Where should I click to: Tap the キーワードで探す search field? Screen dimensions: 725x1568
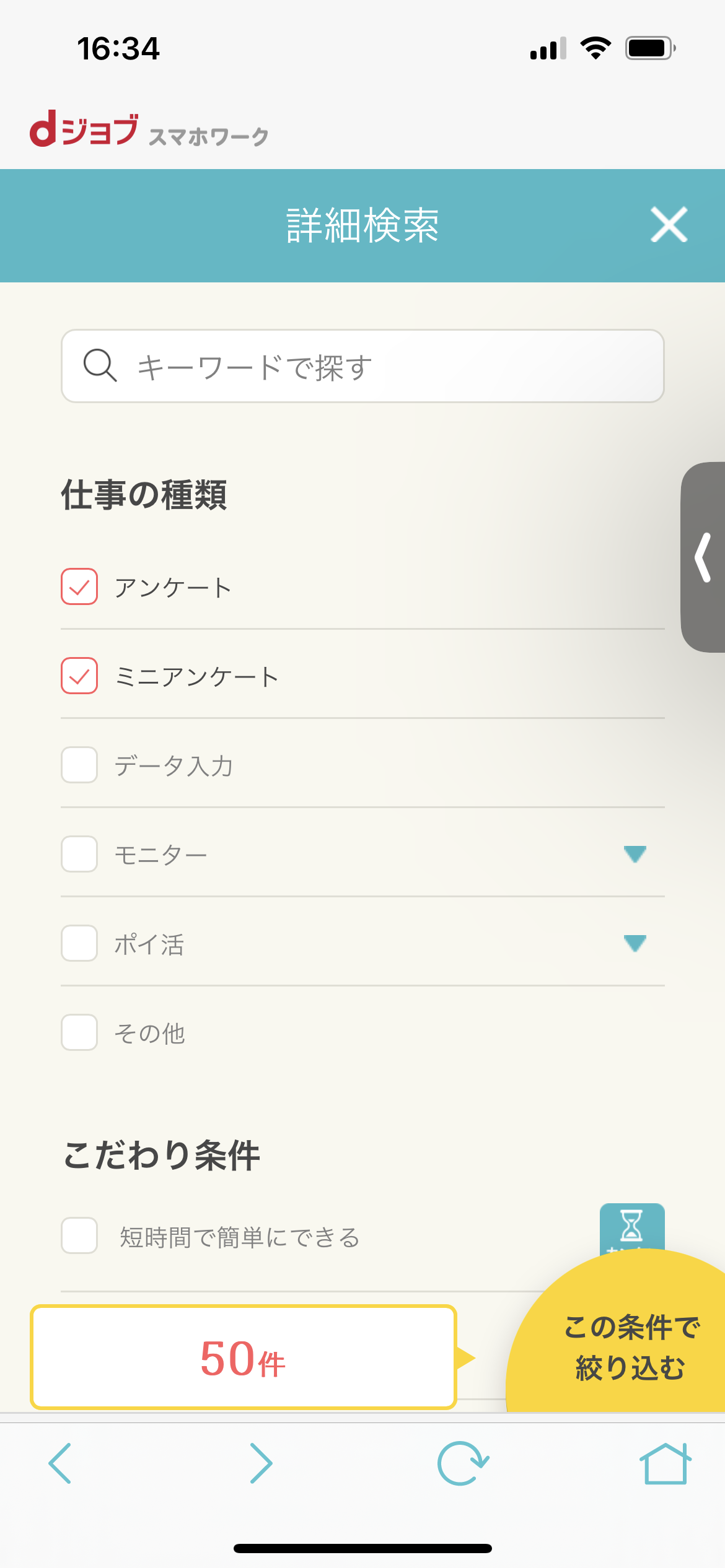362,366
